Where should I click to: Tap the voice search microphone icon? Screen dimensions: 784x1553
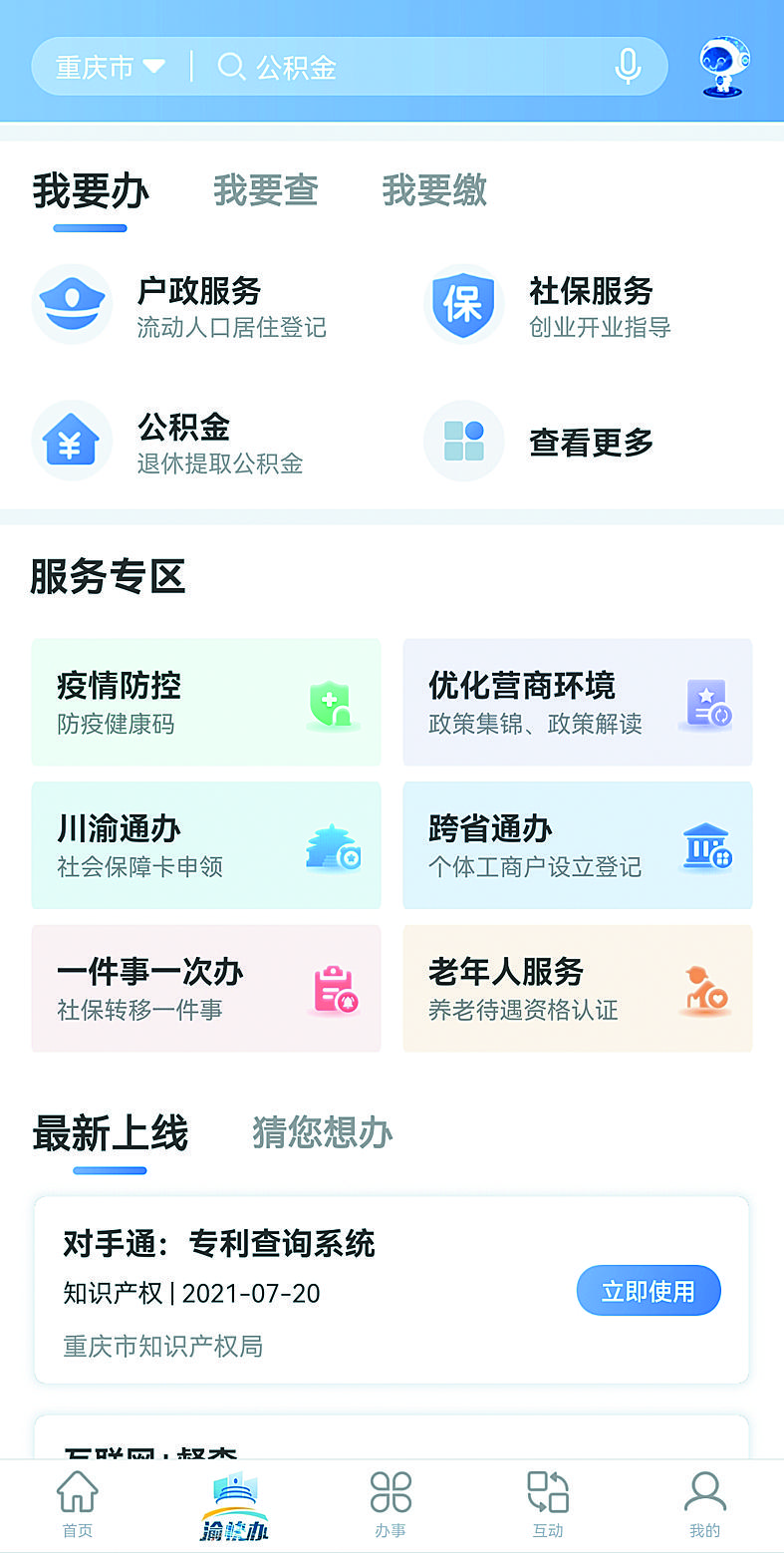pyautogui.click(x=628, y=66)
